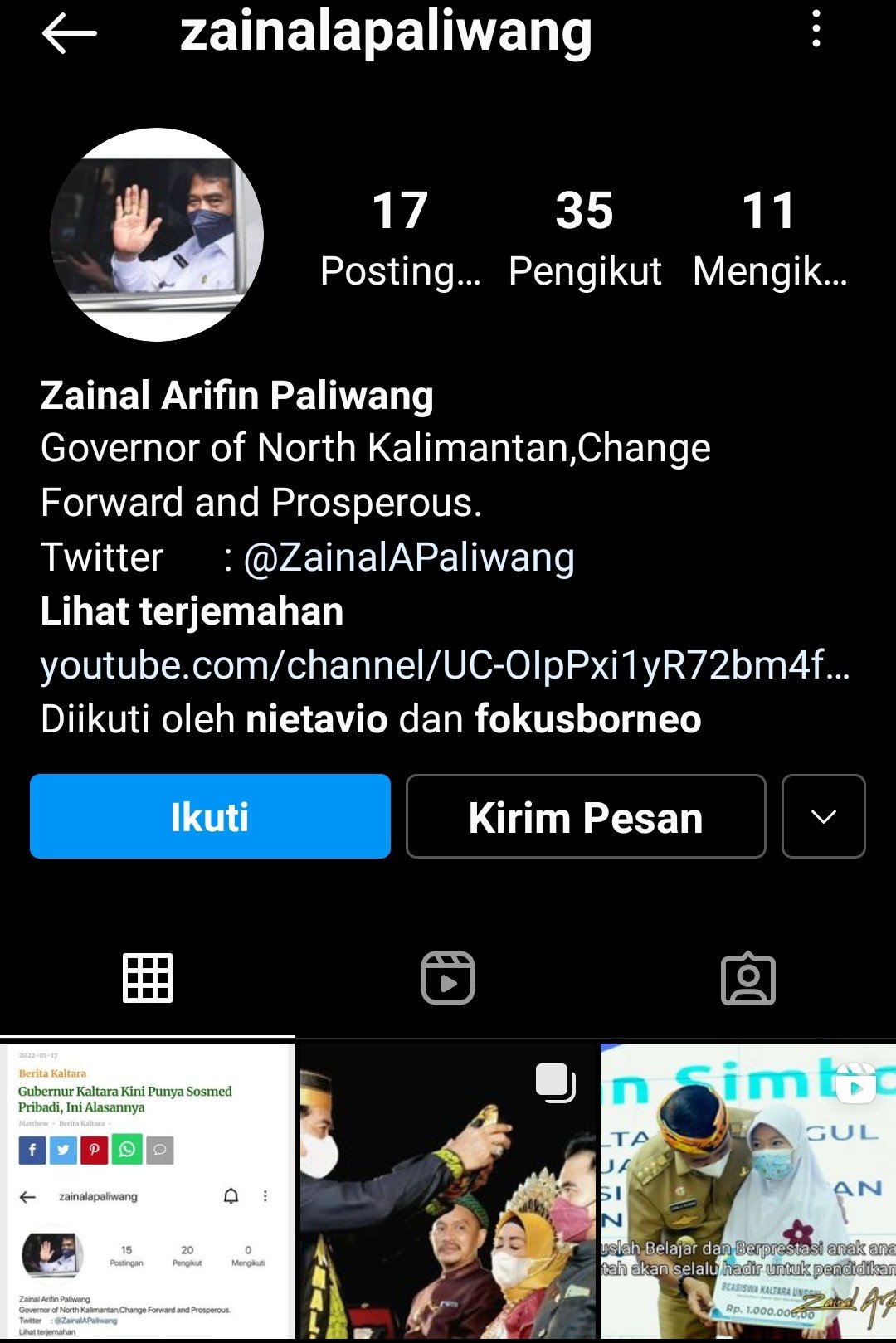Open the reel with the scholarship recipient
Image resolution: width=896 pixels, height=1343 pixels.
pos(747,1191)
